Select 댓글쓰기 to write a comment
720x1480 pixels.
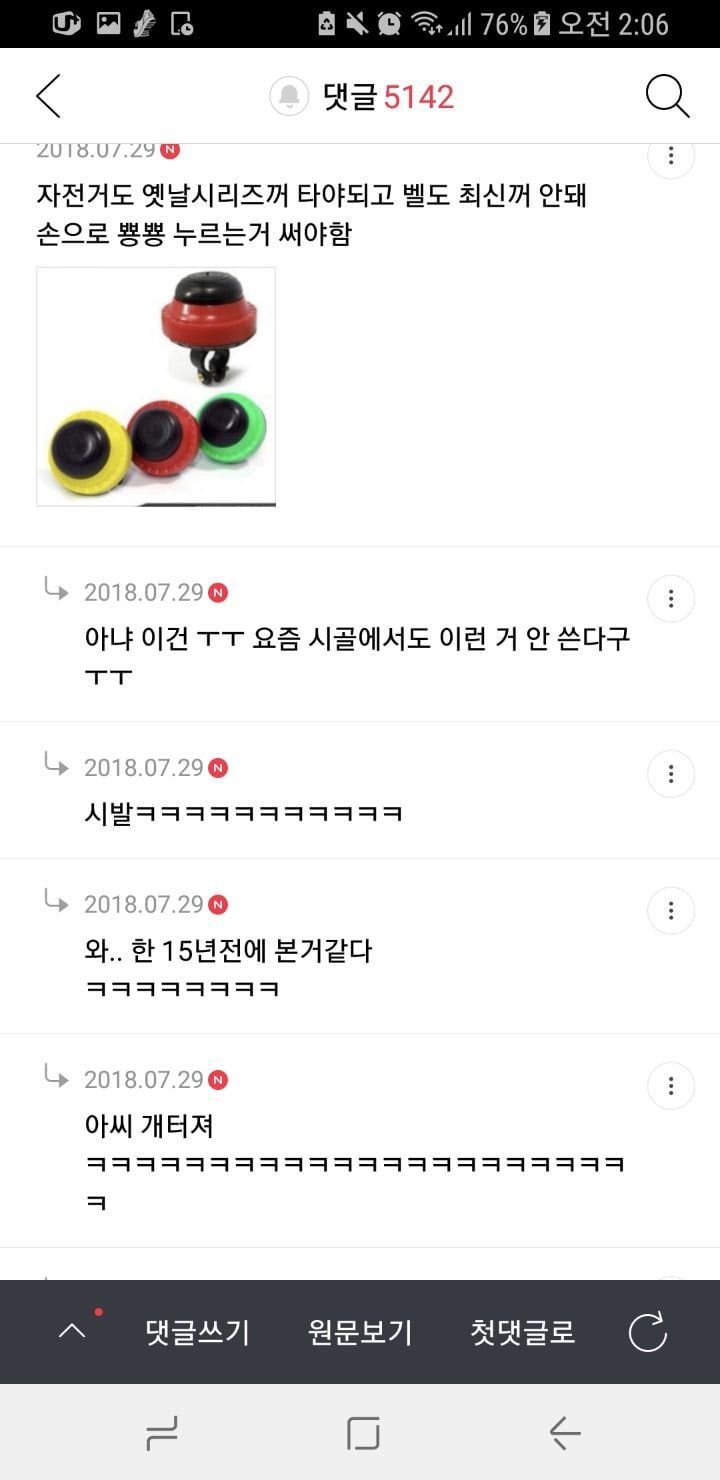click(197, 1332)
